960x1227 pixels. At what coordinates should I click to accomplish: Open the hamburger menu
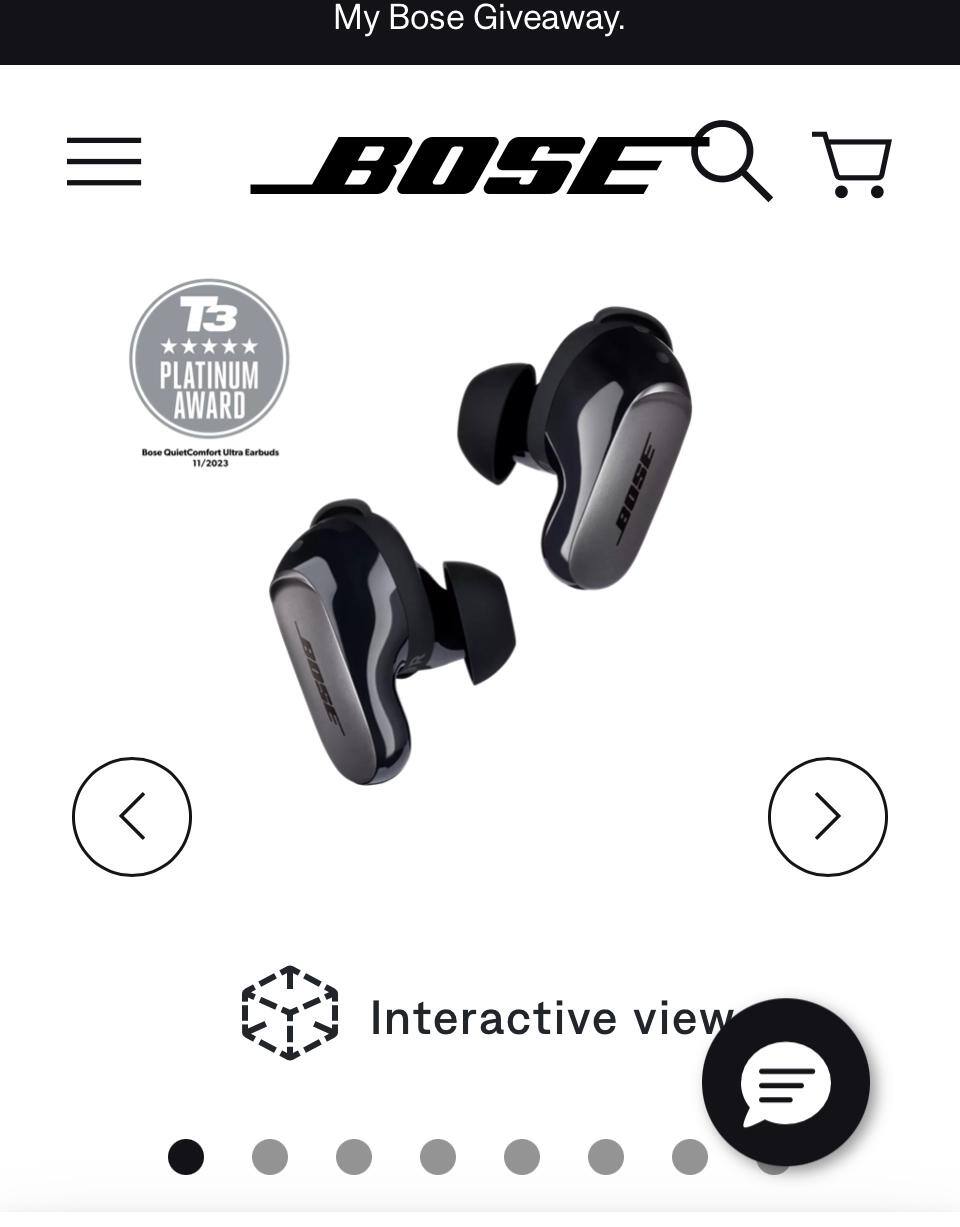click(x=104, y=162)
